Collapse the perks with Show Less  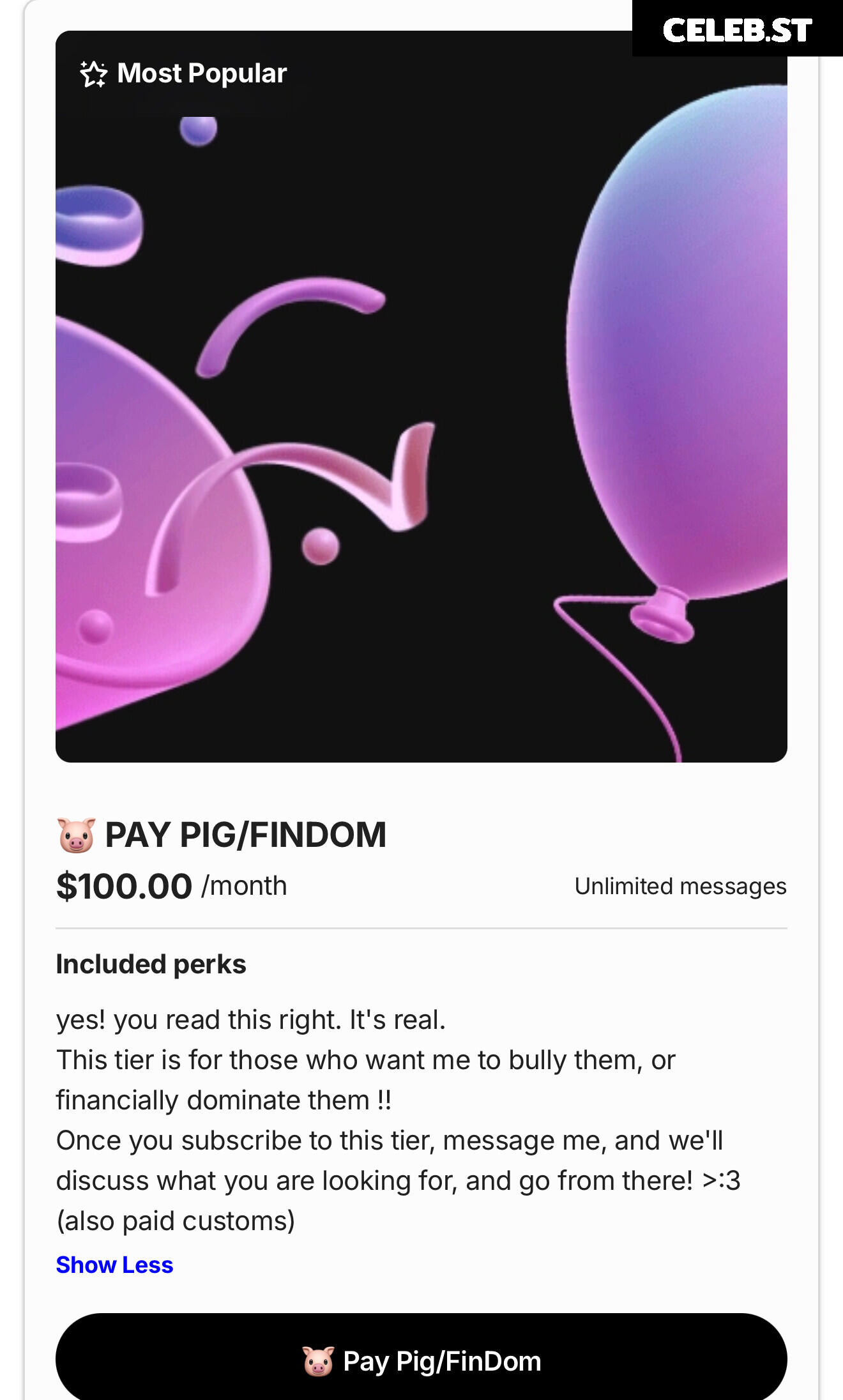pyautogui.click(x=114, y=1265)
